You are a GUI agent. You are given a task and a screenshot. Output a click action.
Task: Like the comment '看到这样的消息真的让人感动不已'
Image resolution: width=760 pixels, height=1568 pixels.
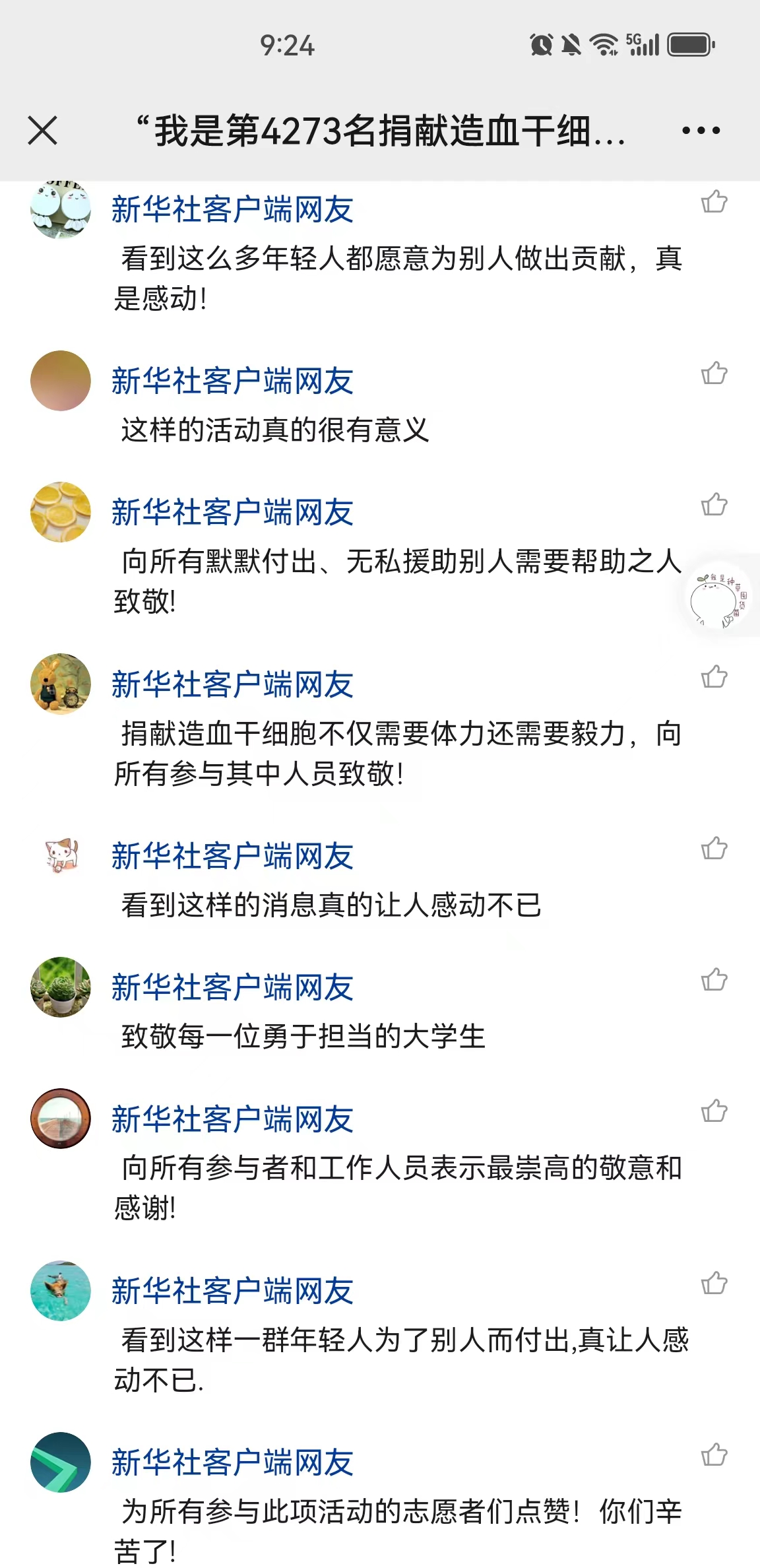point(714,848)
